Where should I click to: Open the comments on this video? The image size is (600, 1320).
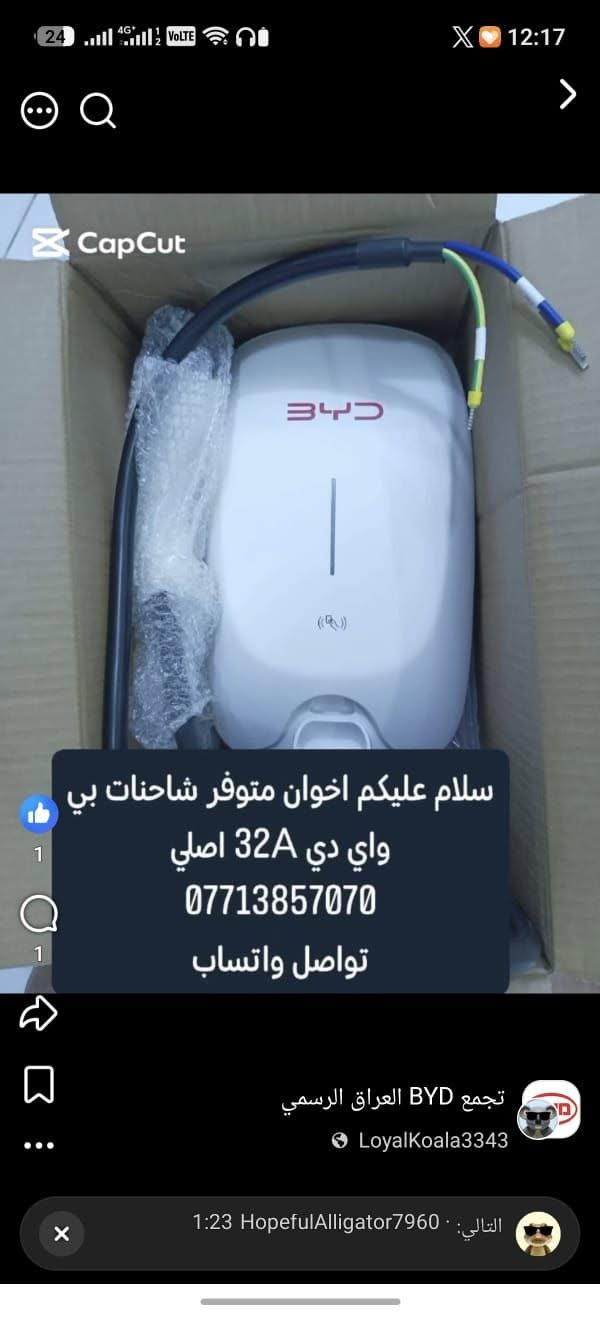pos(39,913)
